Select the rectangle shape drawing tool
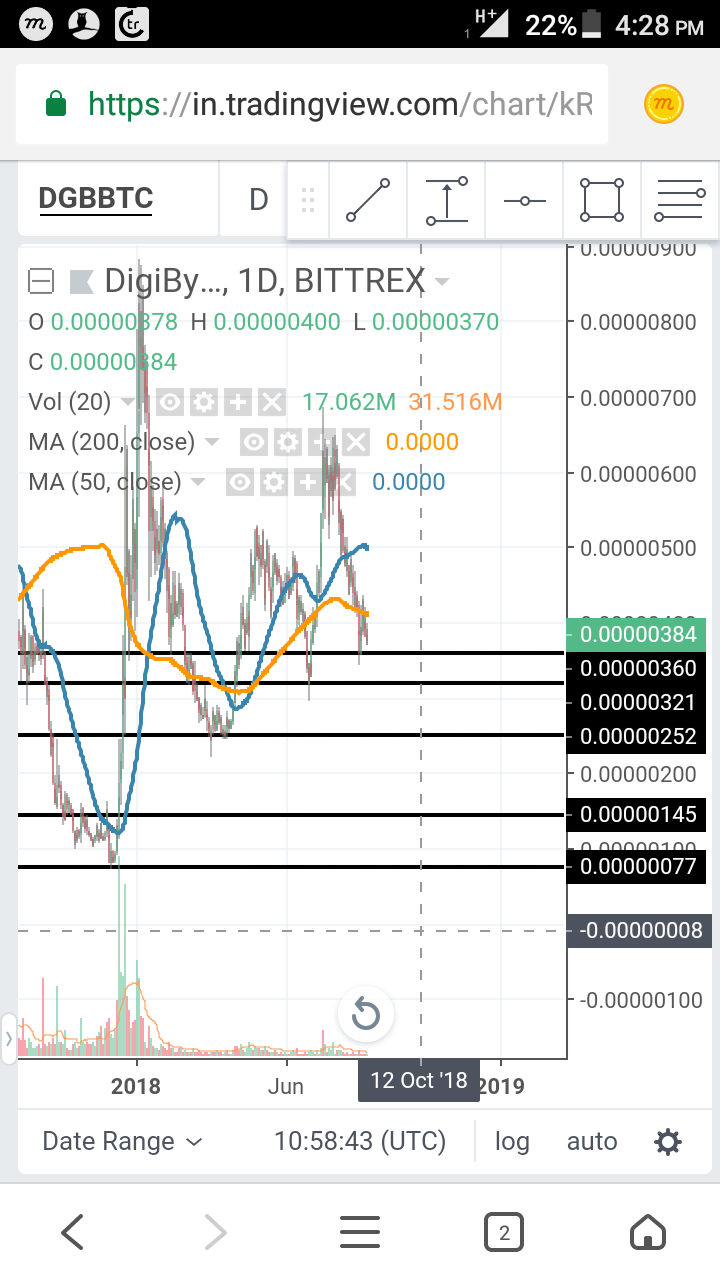Screen dimensions: 720x1280 coord(602,200)
